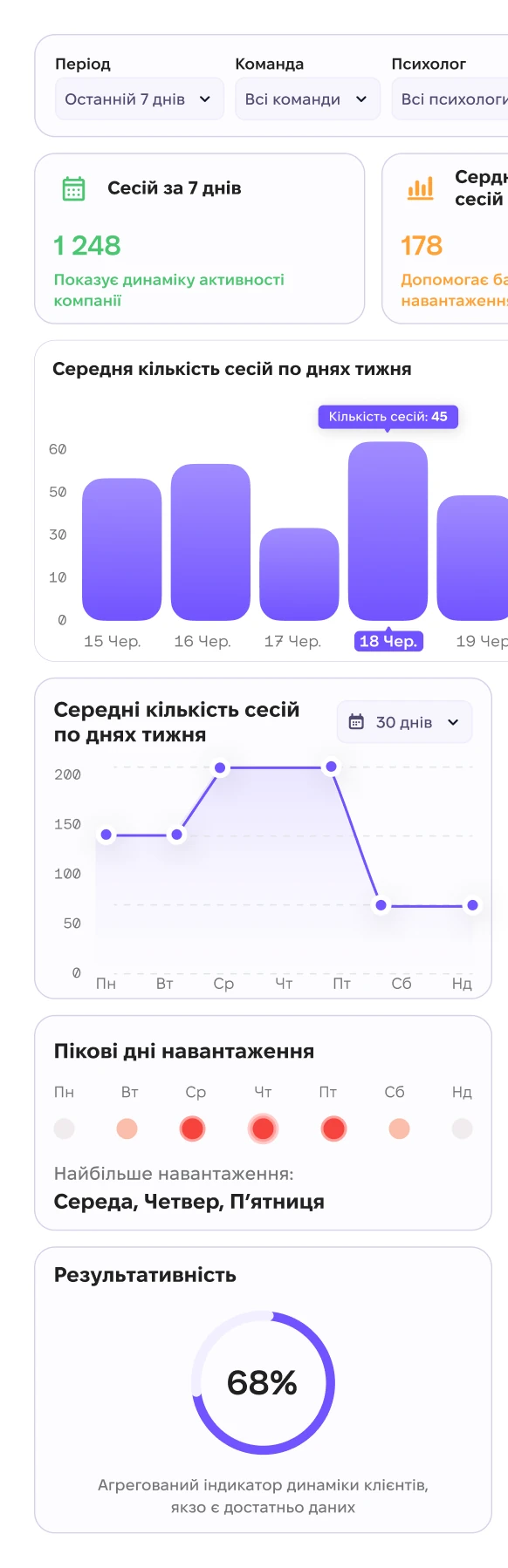Open the Період dropdown 'Останній 7 днів'
Image resolution: width=508 pixels, height=1568 pixels.
[139, 99]
